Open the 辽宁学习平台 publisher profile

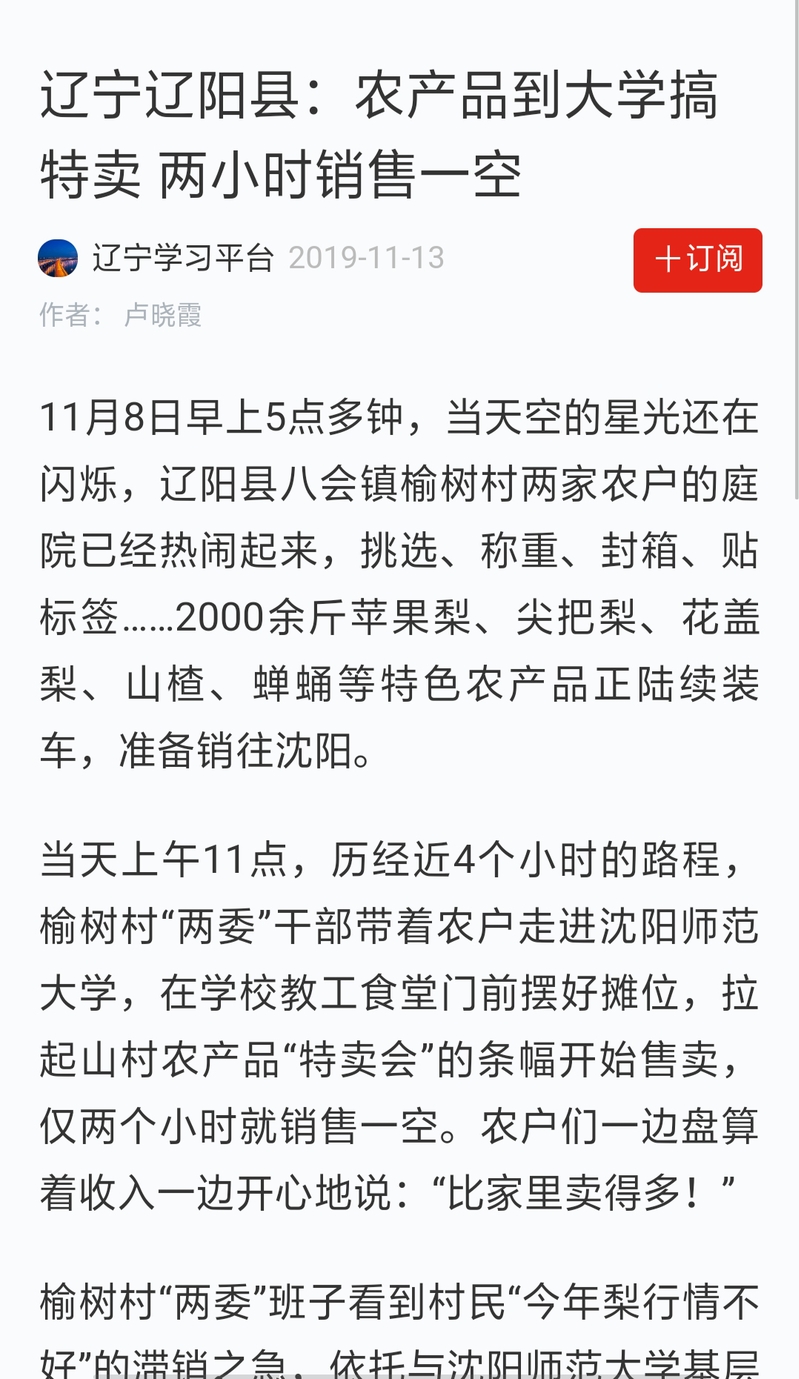[x=183, y=258]
